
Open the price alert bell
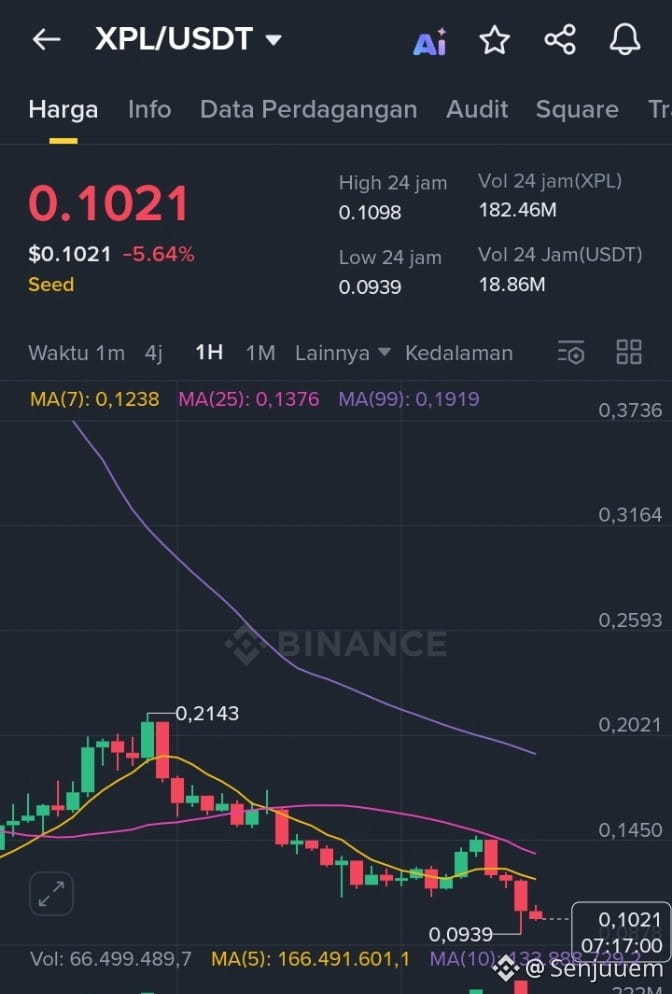point(625,40)
